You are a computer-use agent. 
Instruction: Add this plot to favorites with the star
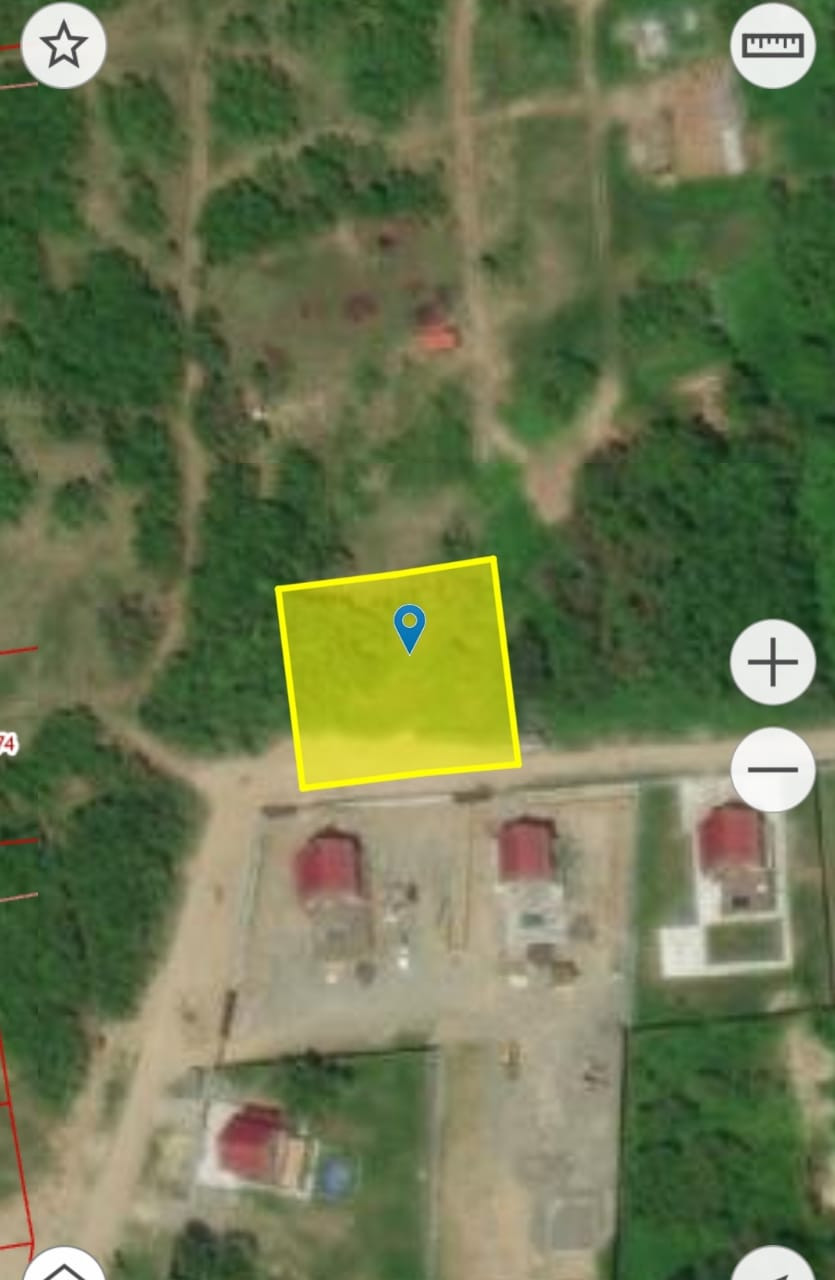point(64,46)
